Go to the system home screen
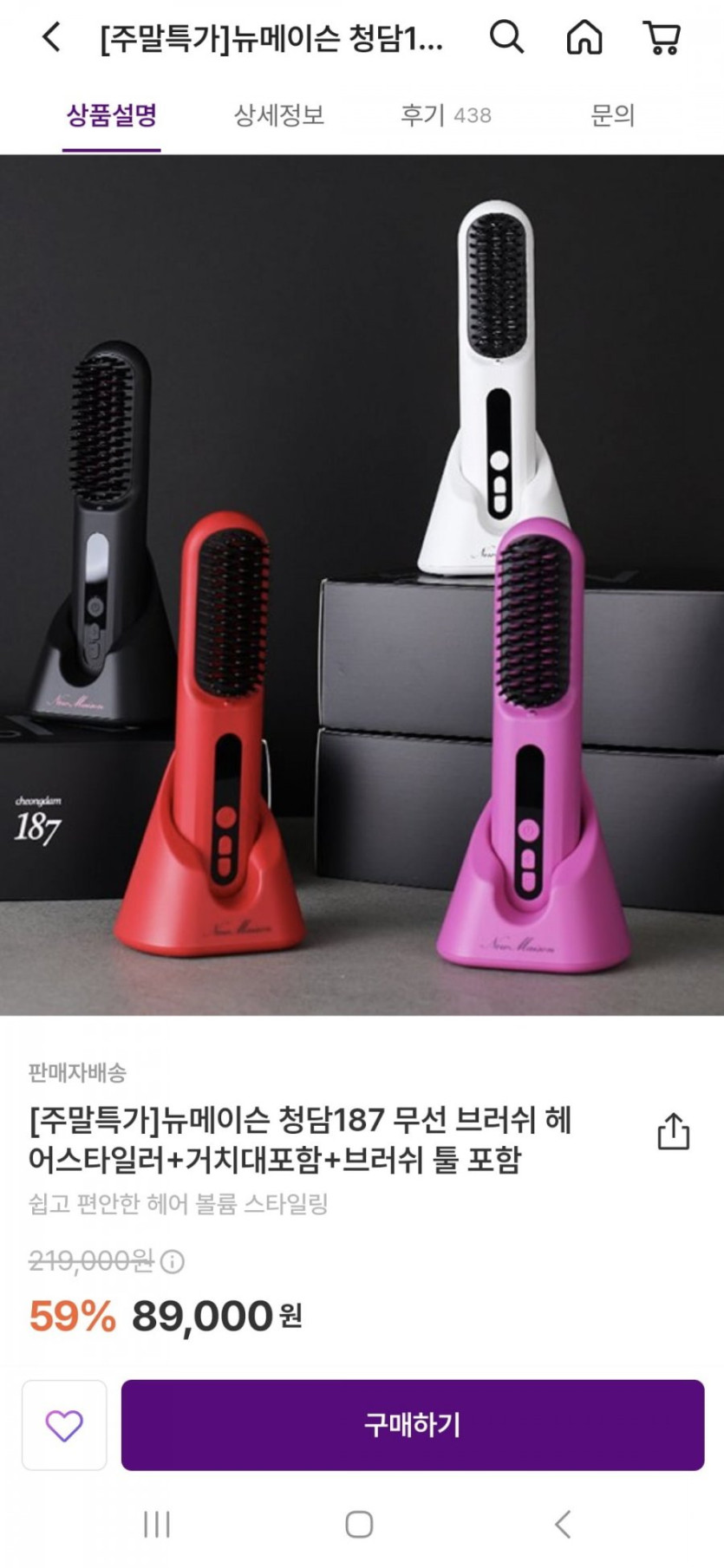 pyautogui.click(x=359, y=1524)
